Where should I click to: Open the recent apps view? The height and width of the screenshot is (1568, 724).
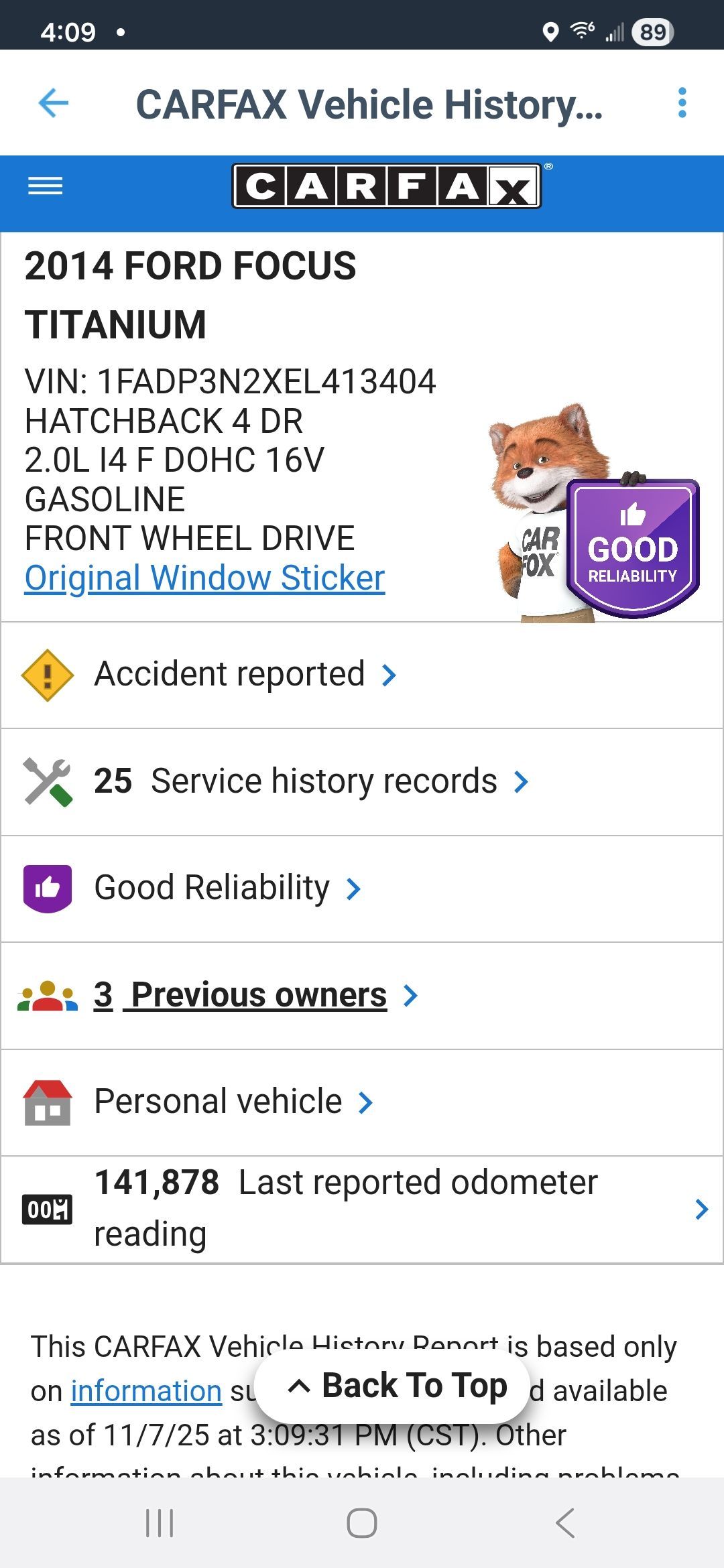pos(160,1523)
